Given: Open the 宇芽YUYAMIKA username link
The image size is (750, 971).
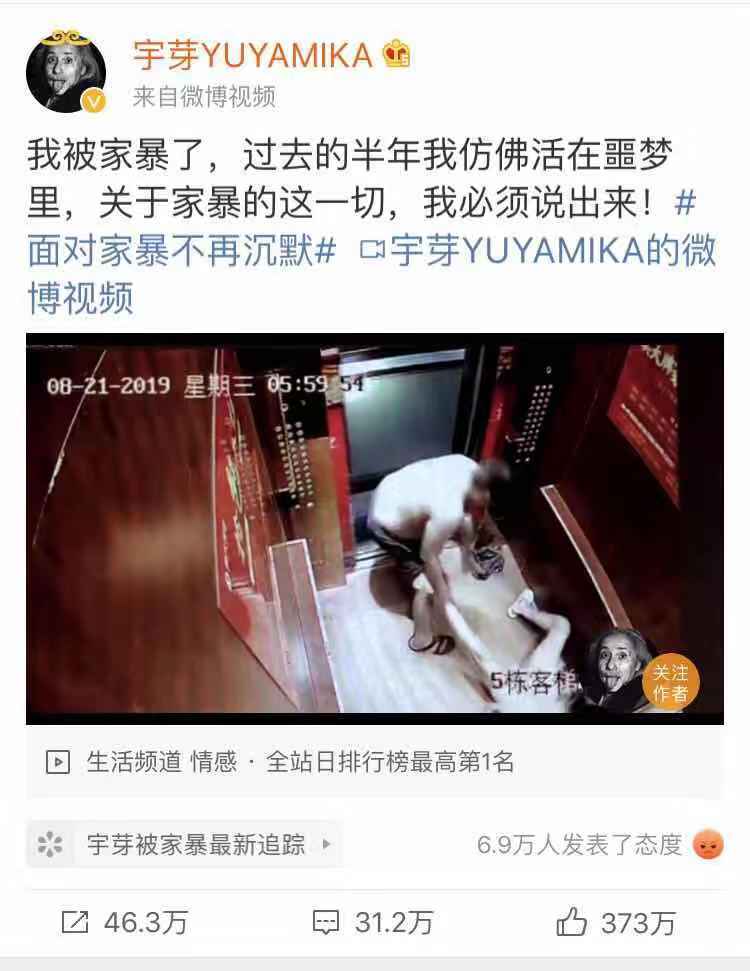Looking at the screenshot, I should (253, 55).
